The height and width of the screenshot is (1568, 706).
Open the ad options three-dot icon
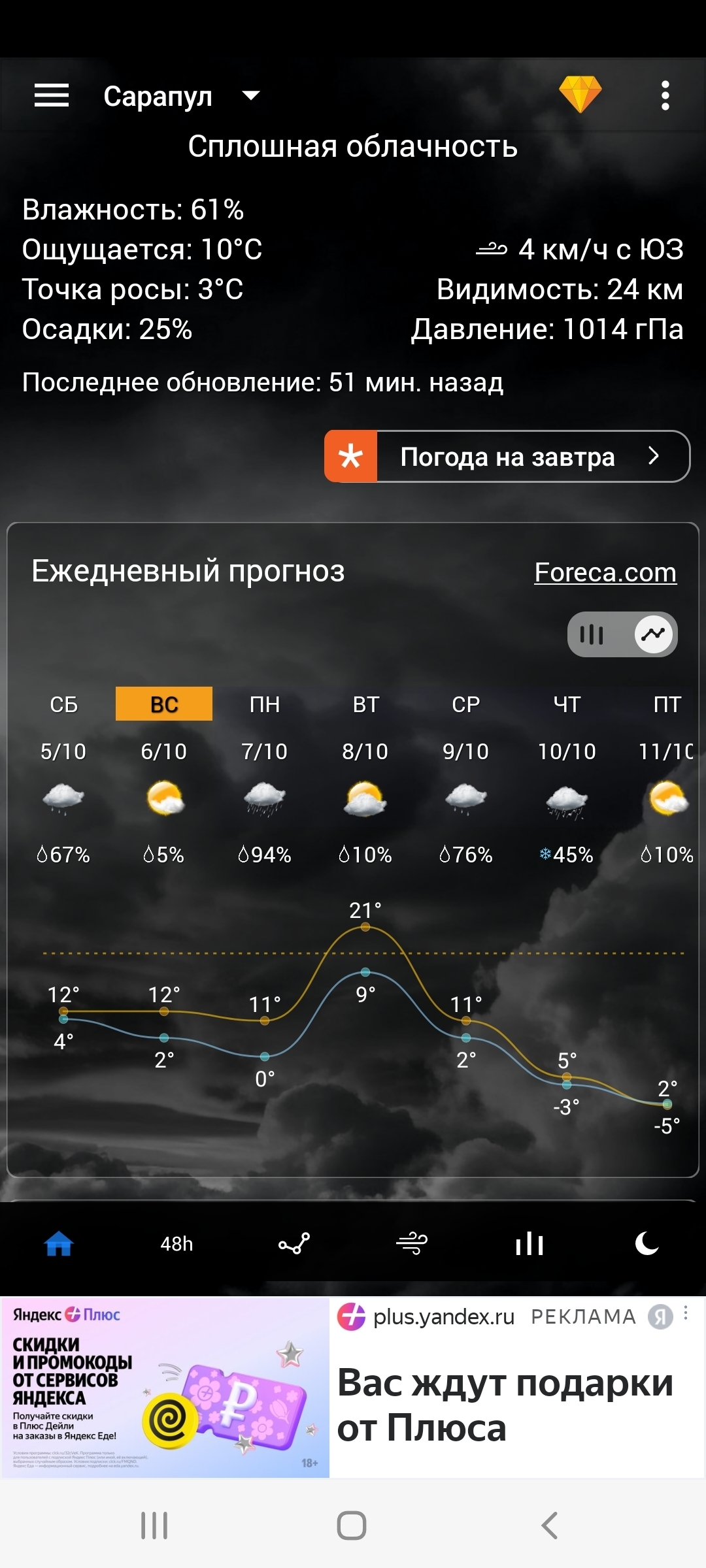point(685,1313)
